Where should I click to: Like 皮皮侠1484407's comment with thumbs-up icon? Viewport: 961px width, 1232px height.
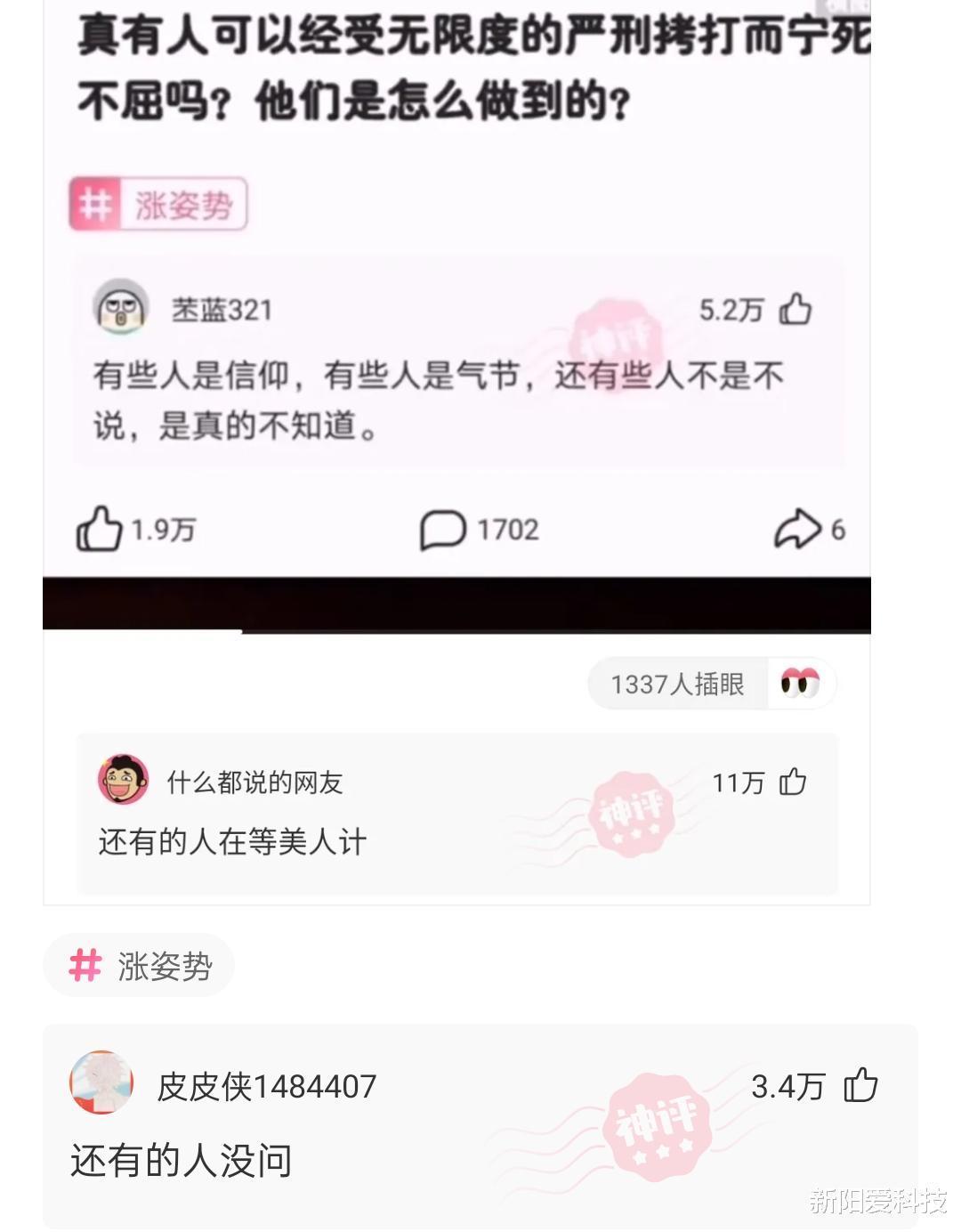click(x=861, y=1086)
